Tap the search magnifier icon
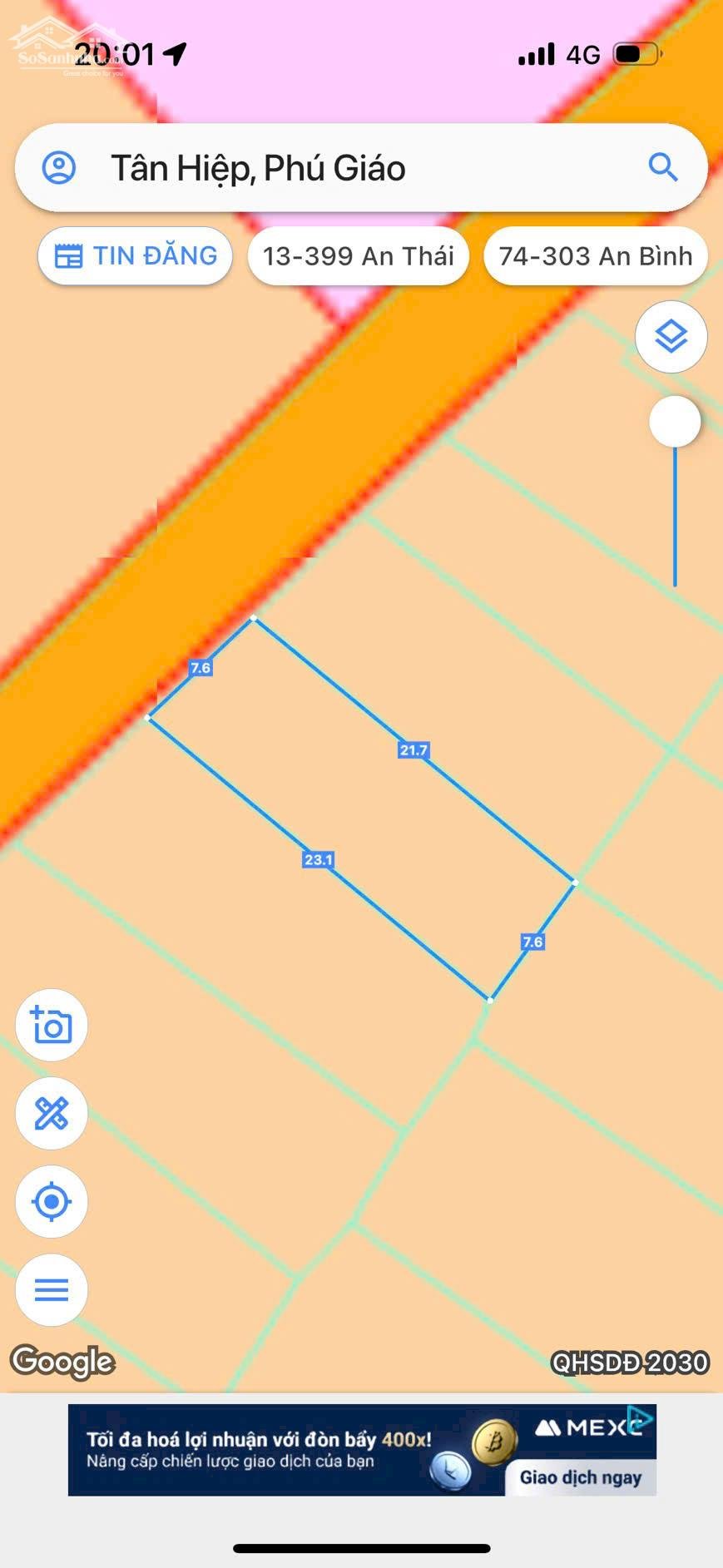This screenshot has height=1568, width=723. 662,168
